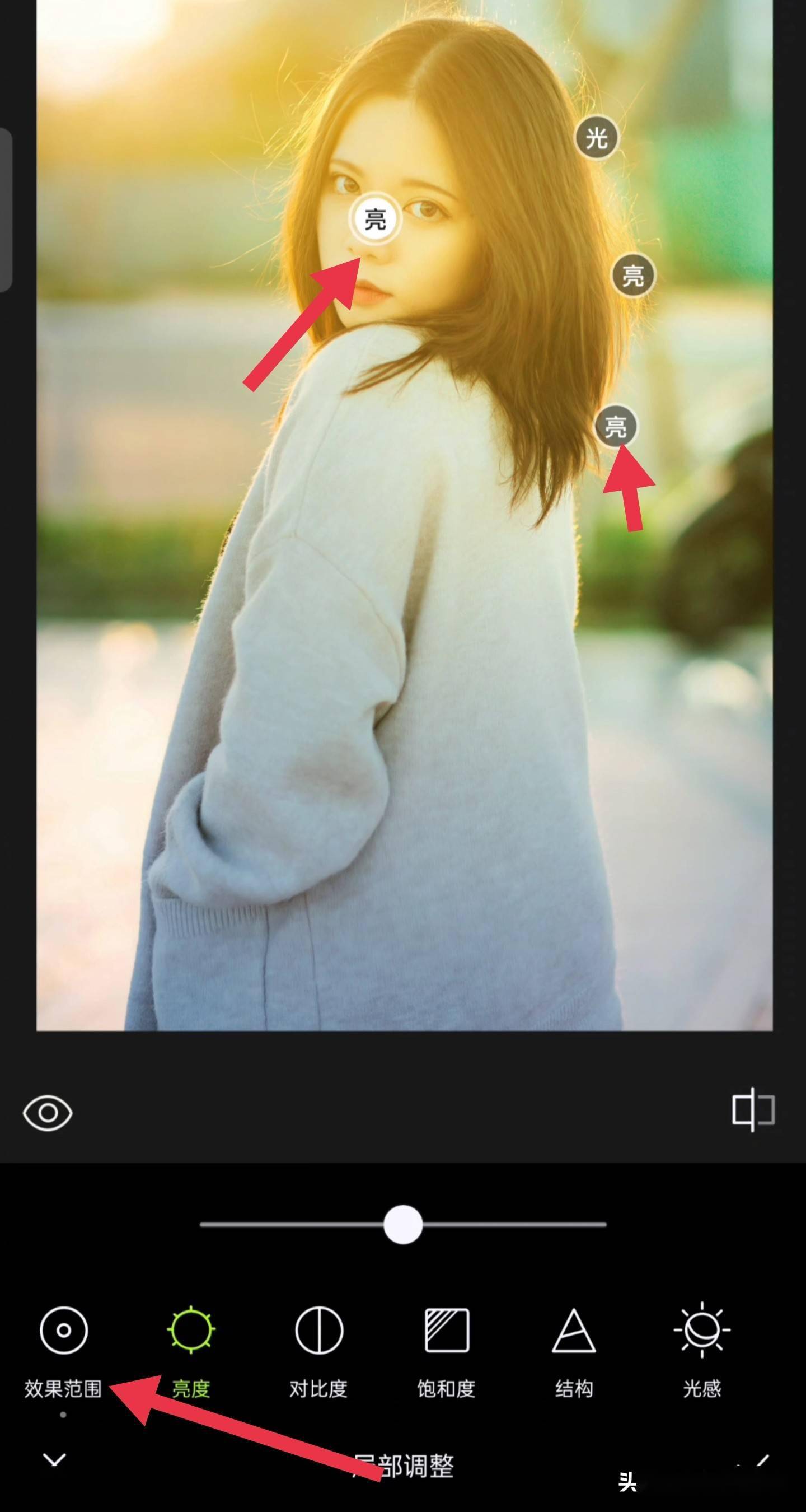The height and width of the screenshot is (1512, 806).
Task: Switch to the 光感 light tool
Action: point(701,1351)
